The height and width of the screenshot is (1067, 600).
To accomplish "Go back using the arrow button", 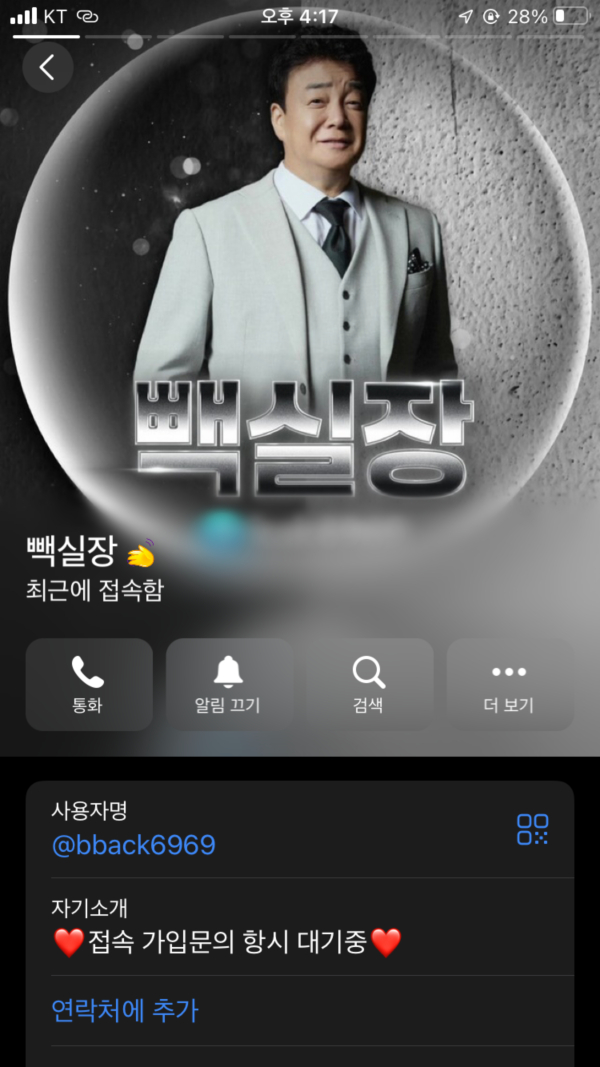I will (47, 68).
